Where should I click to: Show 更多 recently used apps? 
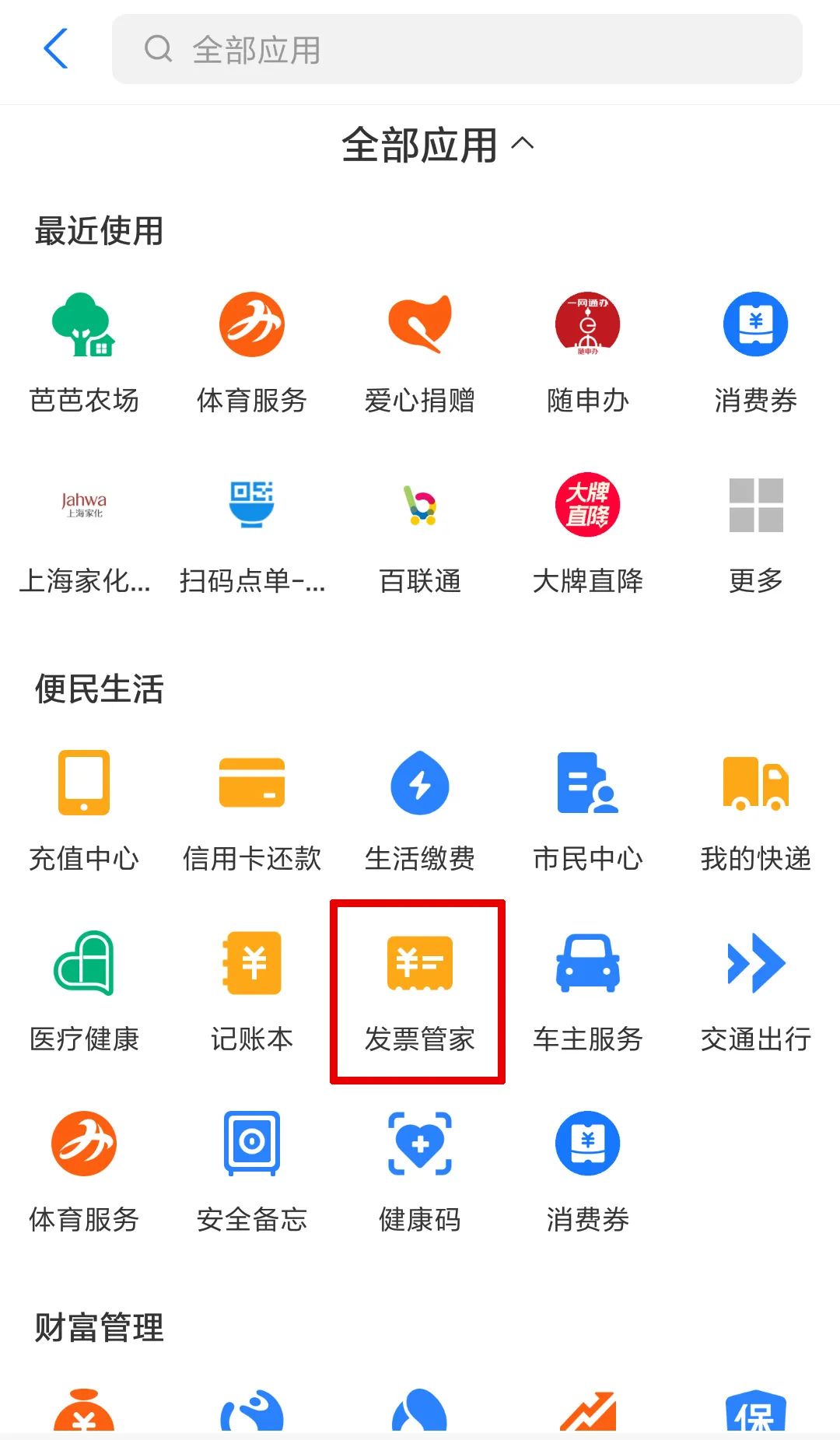pos(756,534)
